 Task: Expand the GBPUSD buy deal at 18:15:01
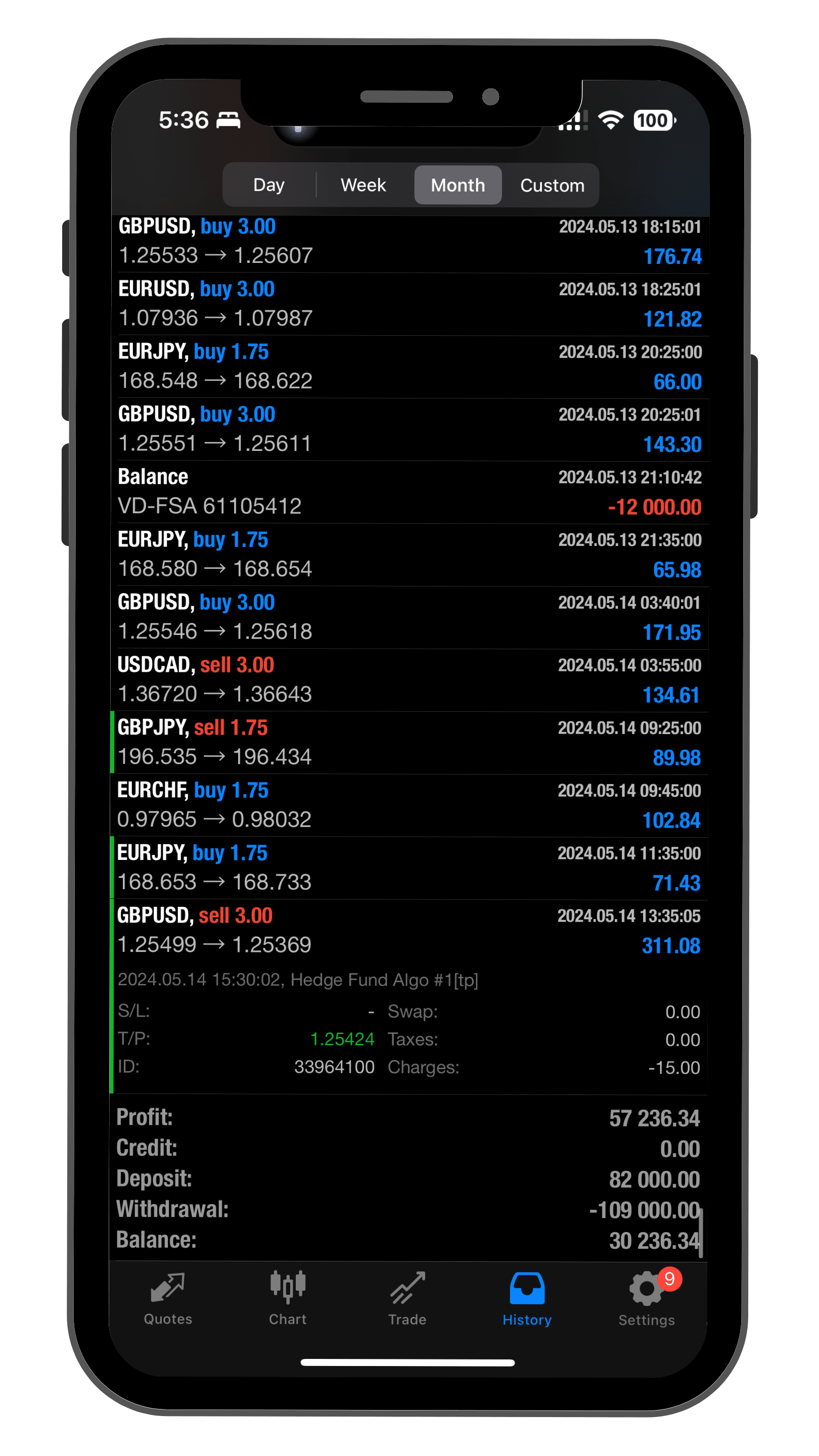pyautogui.click(x=410, y=242)
